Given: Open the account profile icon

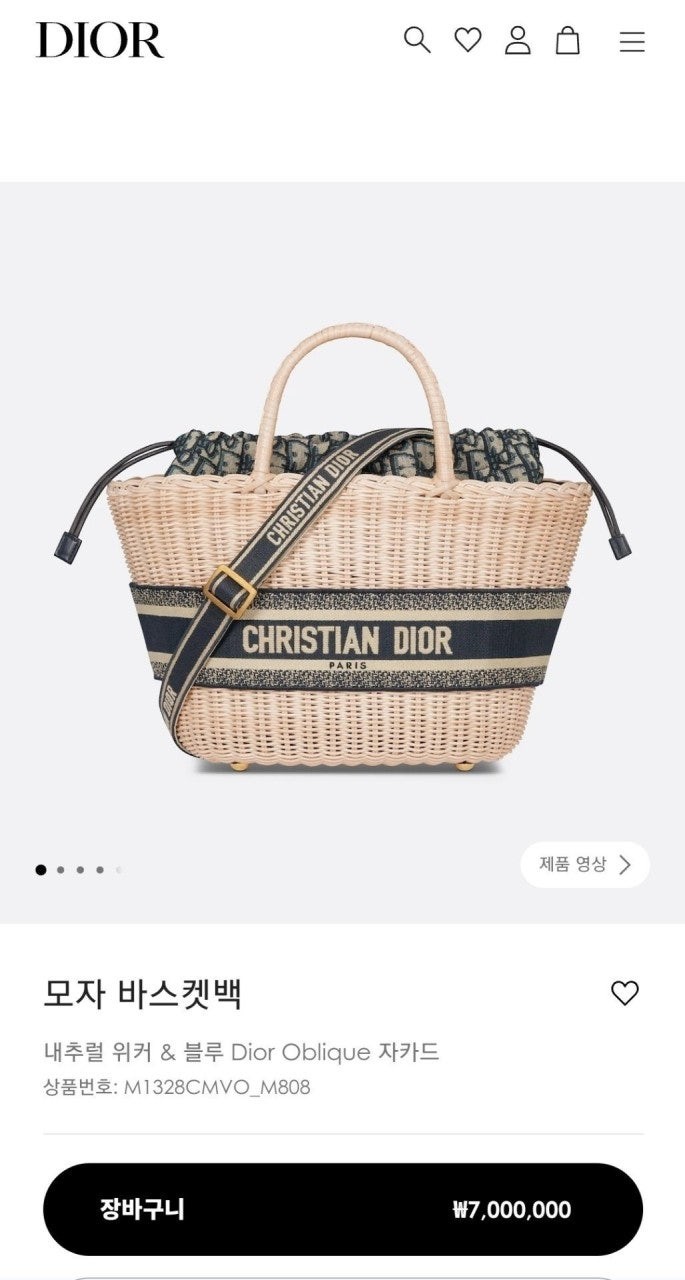Looking at the screenshot, I should (x=518, y=40).
